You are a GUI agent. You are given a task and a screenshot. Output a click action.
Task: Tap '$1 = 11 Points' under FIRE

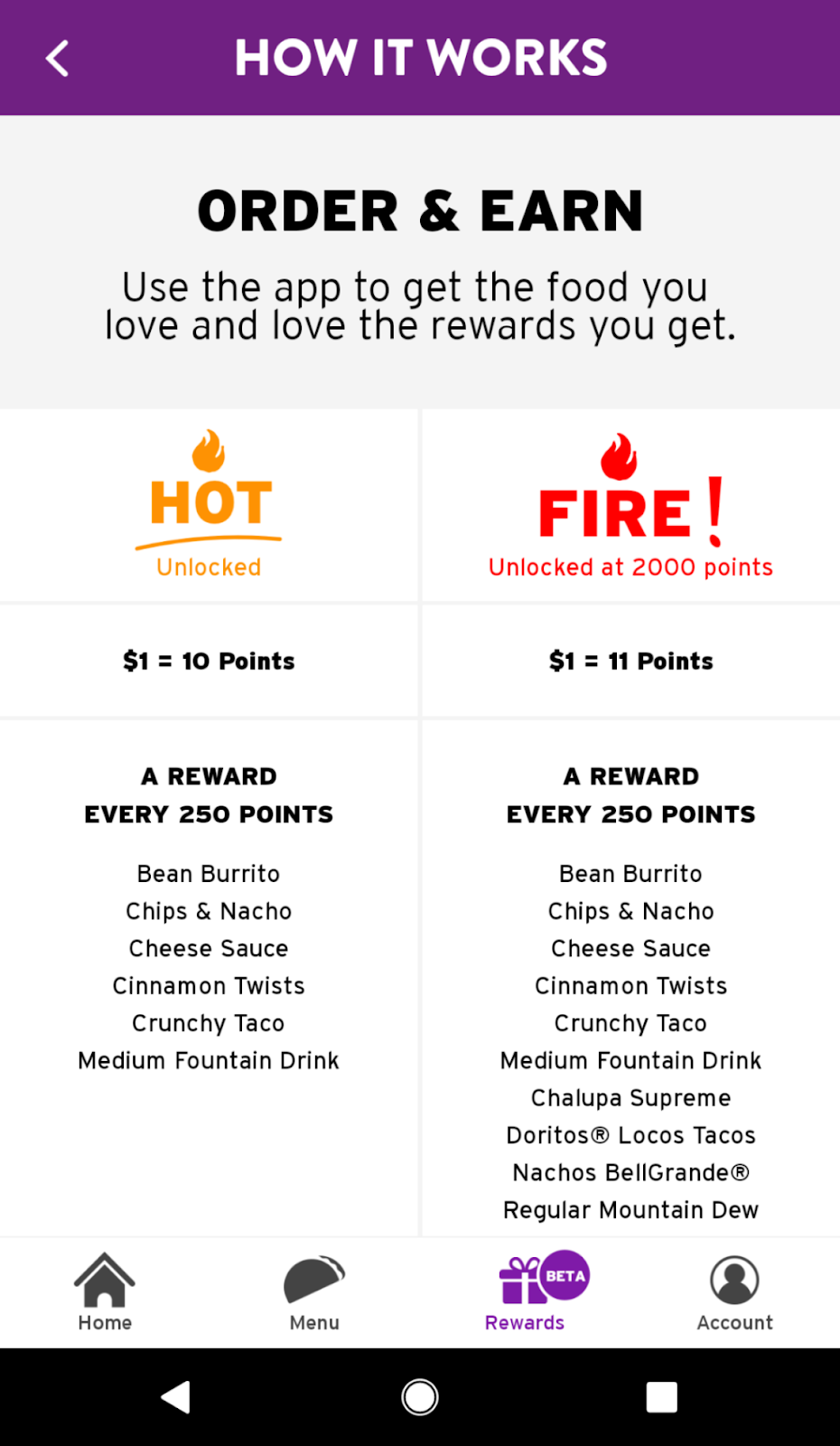pyautogui.click(x=630, y=661)
